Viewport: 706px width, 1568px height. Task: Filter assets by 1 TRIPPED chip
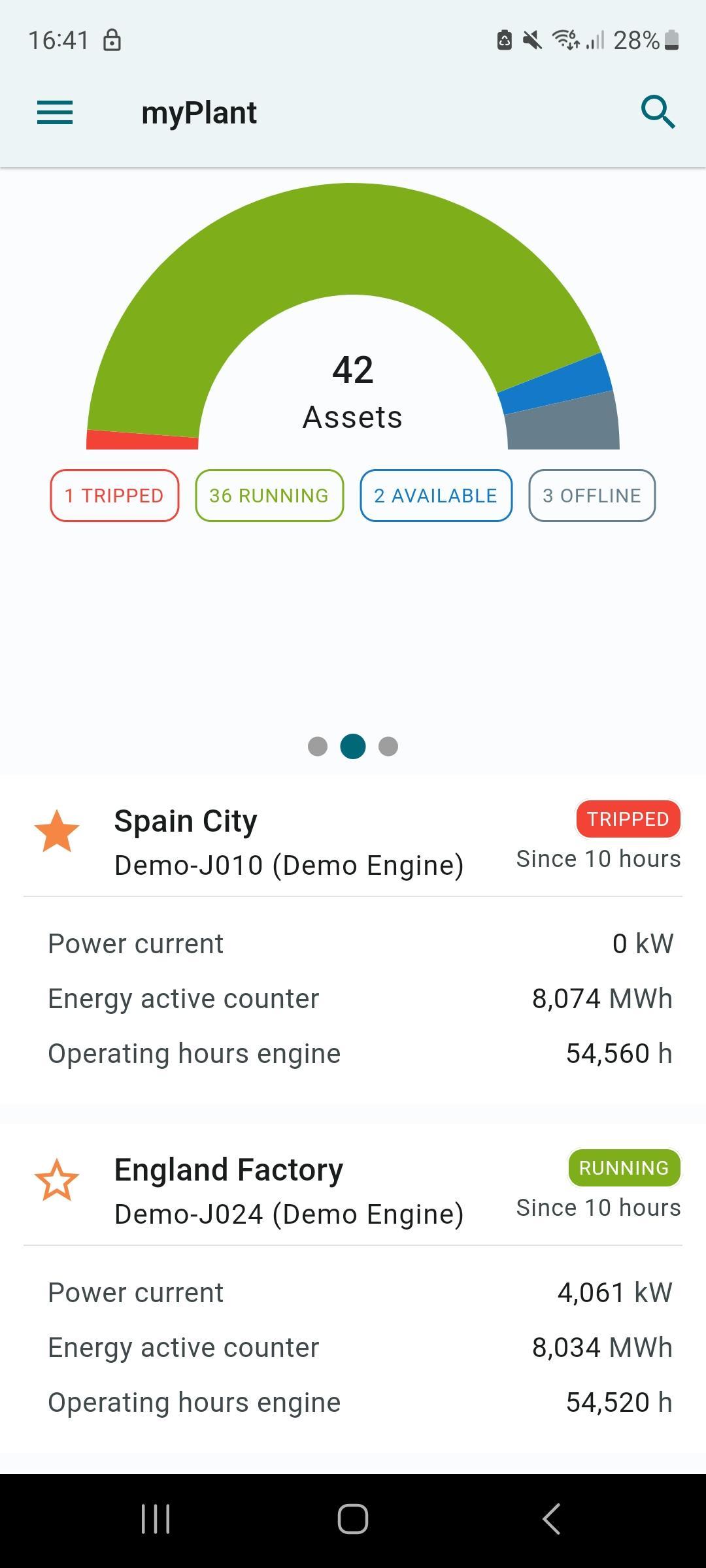114,496
